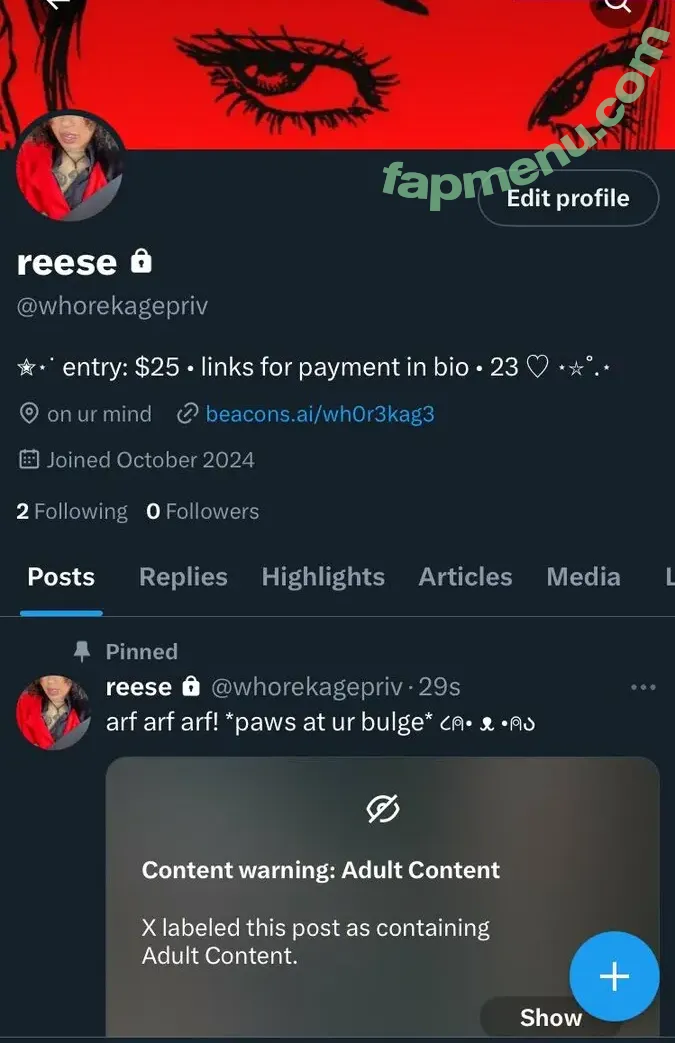Go back using the top arrow
Screen dimensions: 675x1043
coord(60,5)
